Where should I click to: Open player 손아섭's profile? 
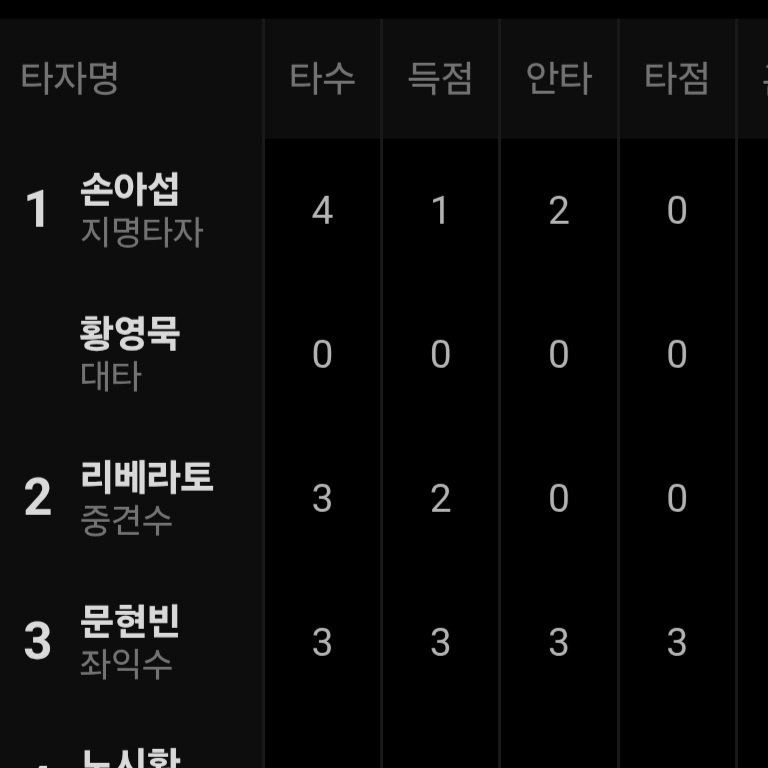130,190
